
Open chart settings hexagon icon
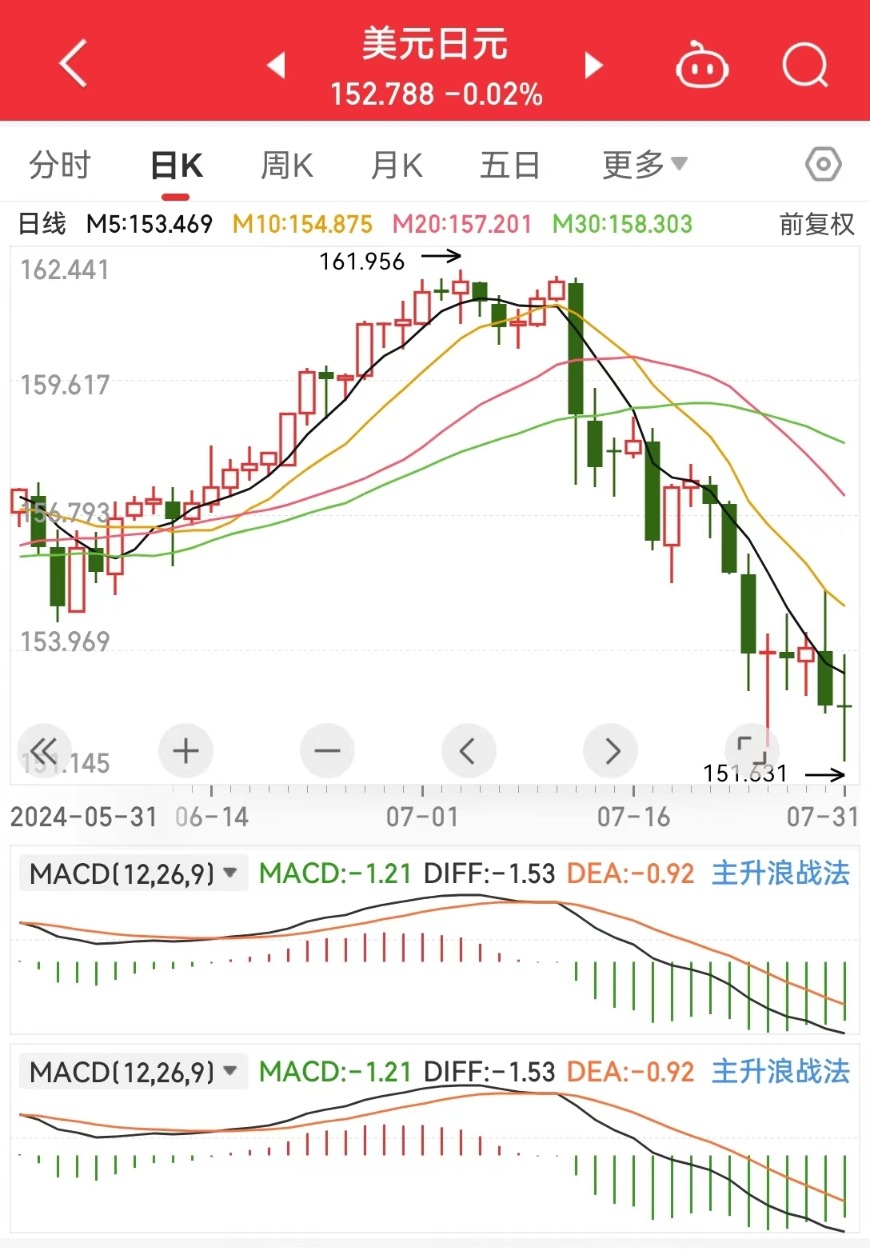click(823, 164)
